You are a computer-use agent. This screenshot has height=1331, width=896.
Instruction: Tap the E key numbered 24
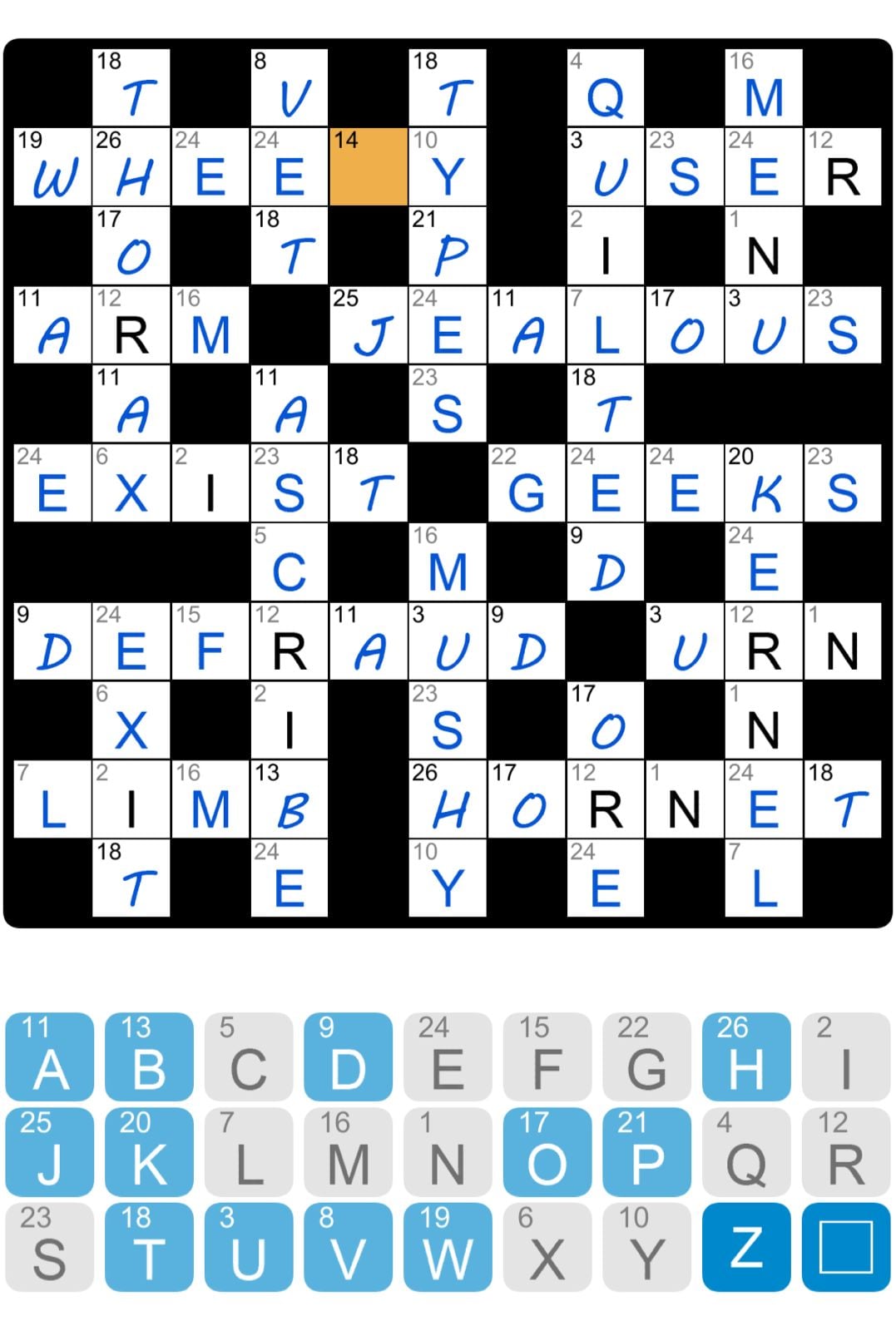point(448,1056)
